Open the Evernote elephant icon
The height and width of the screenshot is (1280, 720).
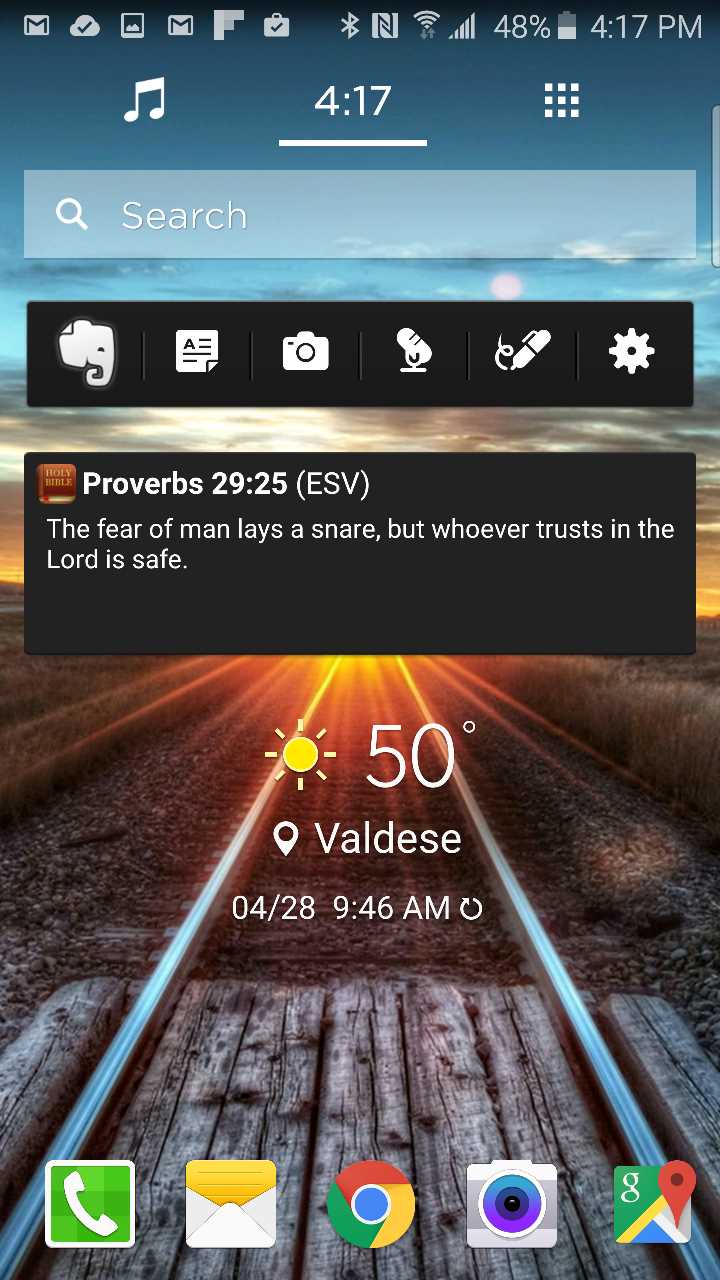(x=86, y=353)
